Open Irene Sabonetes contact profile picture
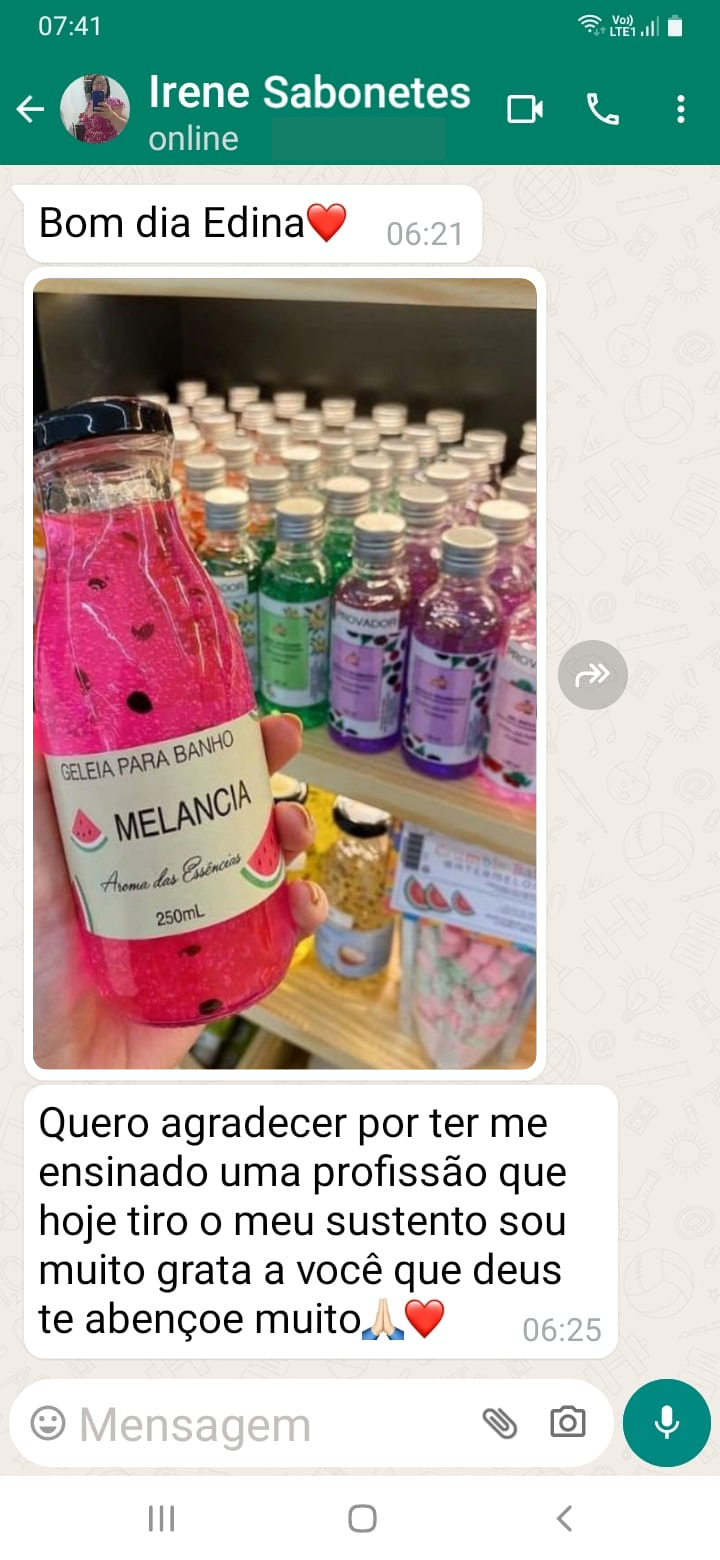 click(95, 109)
